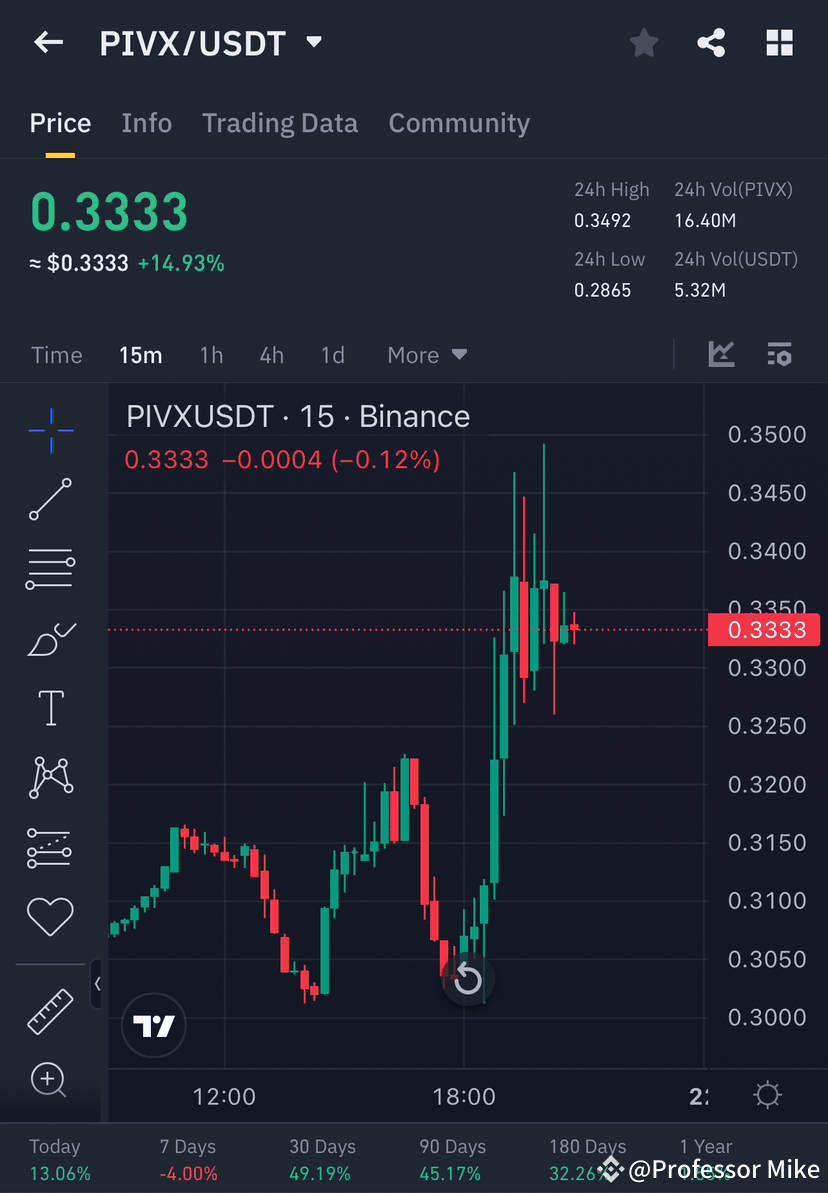Open the More timeframes dropdown

(427, 354)
